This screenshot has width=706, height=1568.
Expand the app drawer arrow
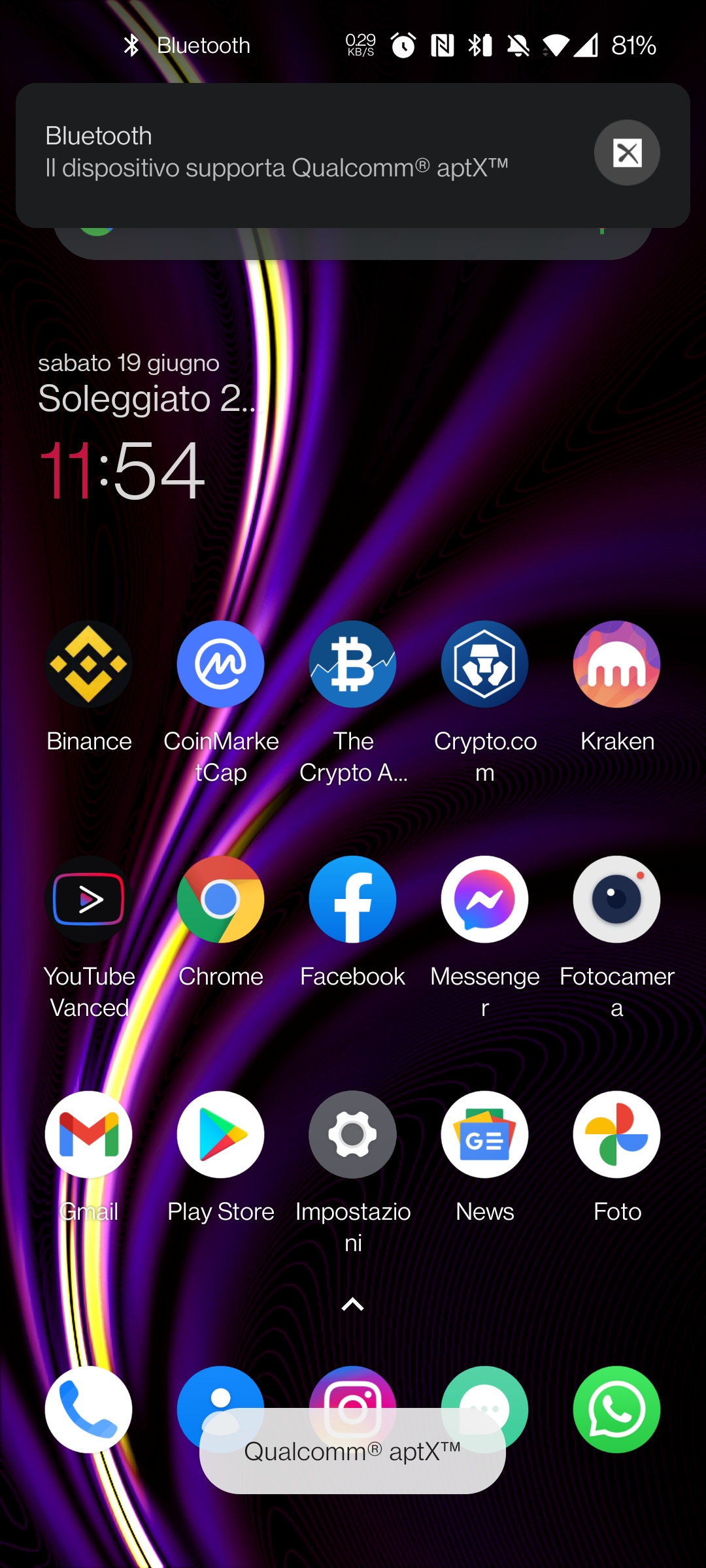(x=353, y=1305)
